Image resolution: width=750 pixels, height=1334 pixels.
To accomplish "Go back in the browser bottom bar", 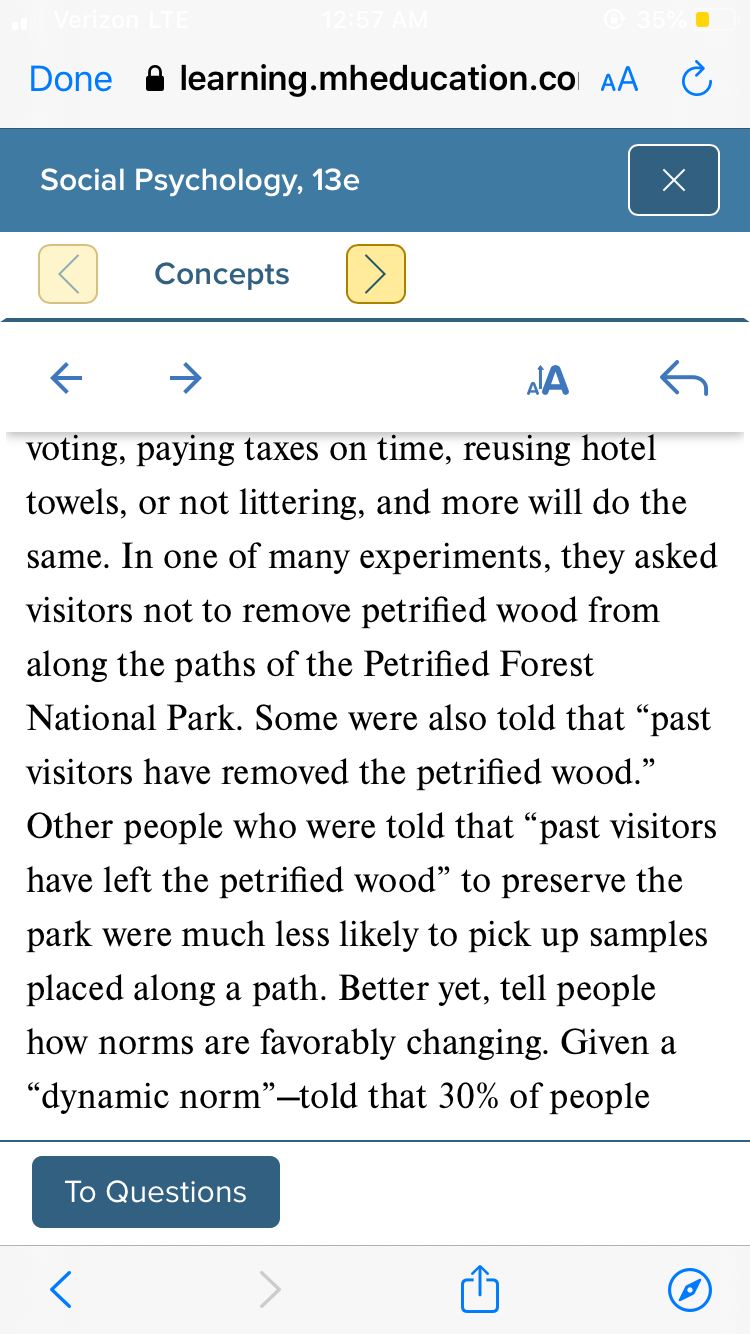I will (x=62, y=1290).
